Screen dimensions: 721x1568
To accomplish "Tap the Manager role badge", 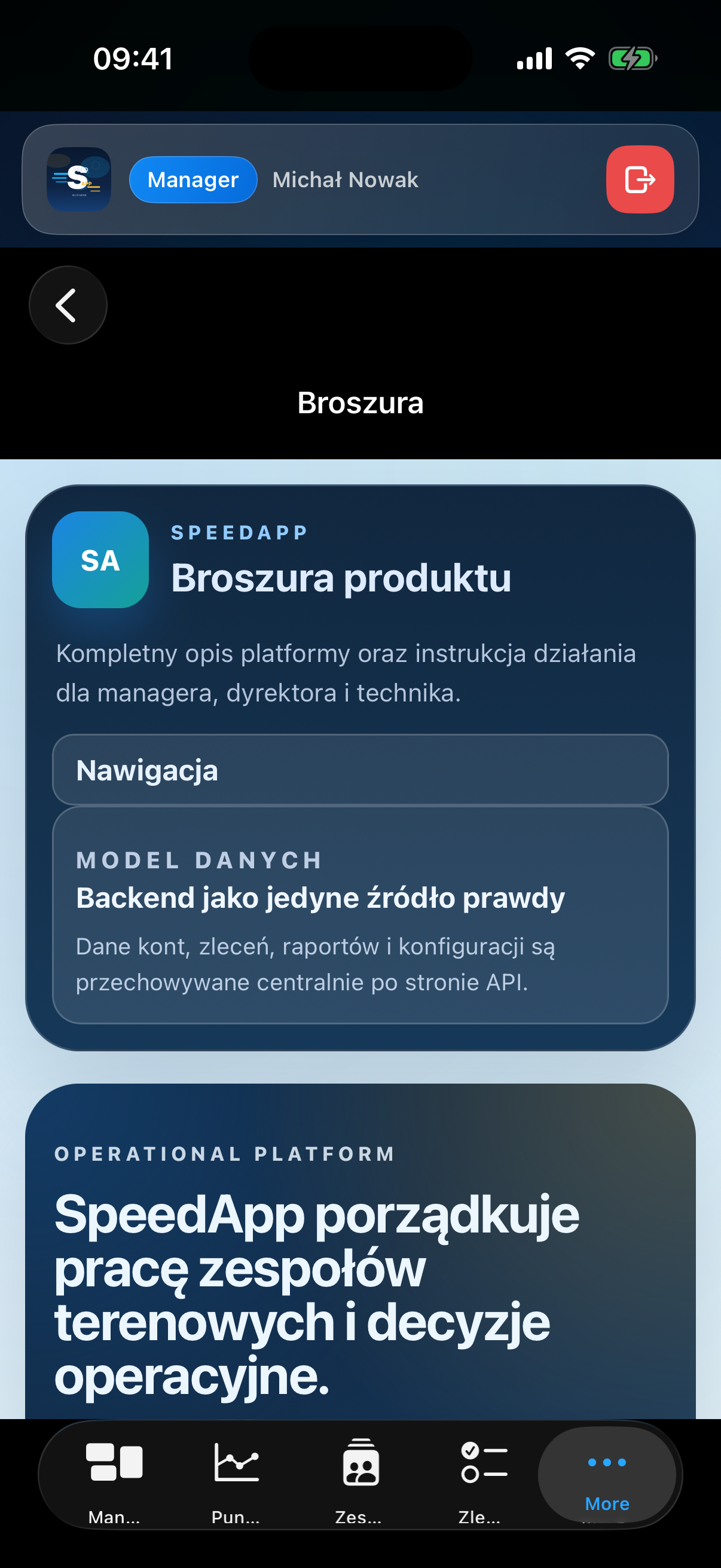I will [193, 179].
